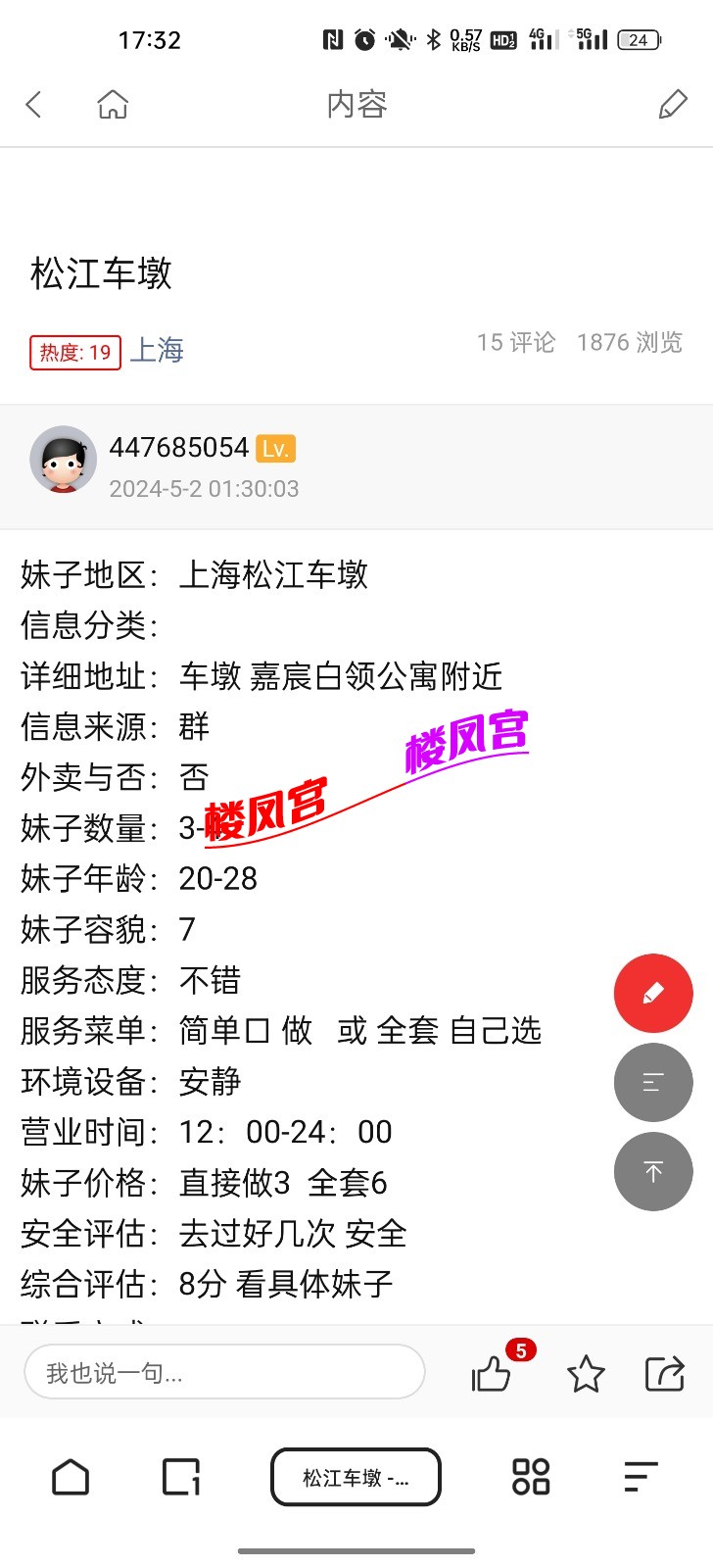Select the 松江车墩 tab at the bottom
This screenshot has height=1568, width=713.
(x=356, y=1477)
